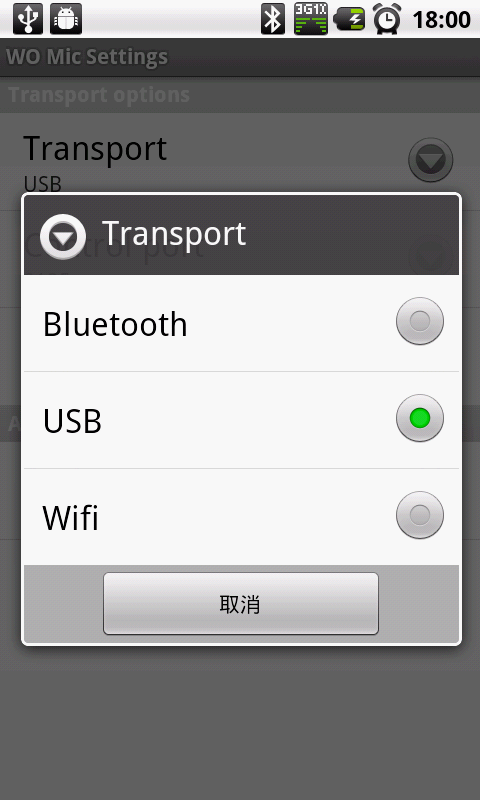This screenshot has width=480, height=800.
Task: Choose the USB transport option
Action: pyautogui.click(x=241, y=420)
